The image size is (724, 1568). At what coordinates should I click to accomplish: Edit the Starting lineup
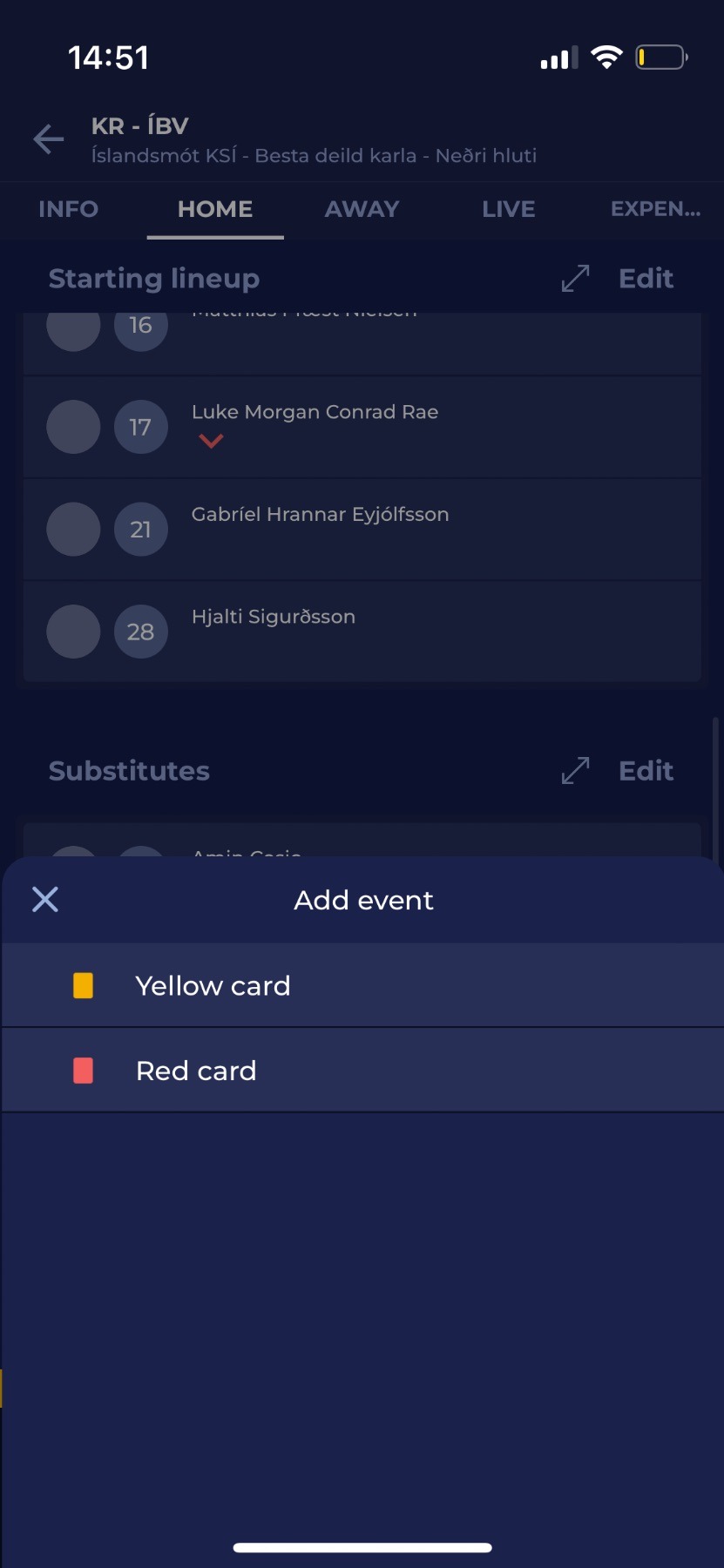646,279
